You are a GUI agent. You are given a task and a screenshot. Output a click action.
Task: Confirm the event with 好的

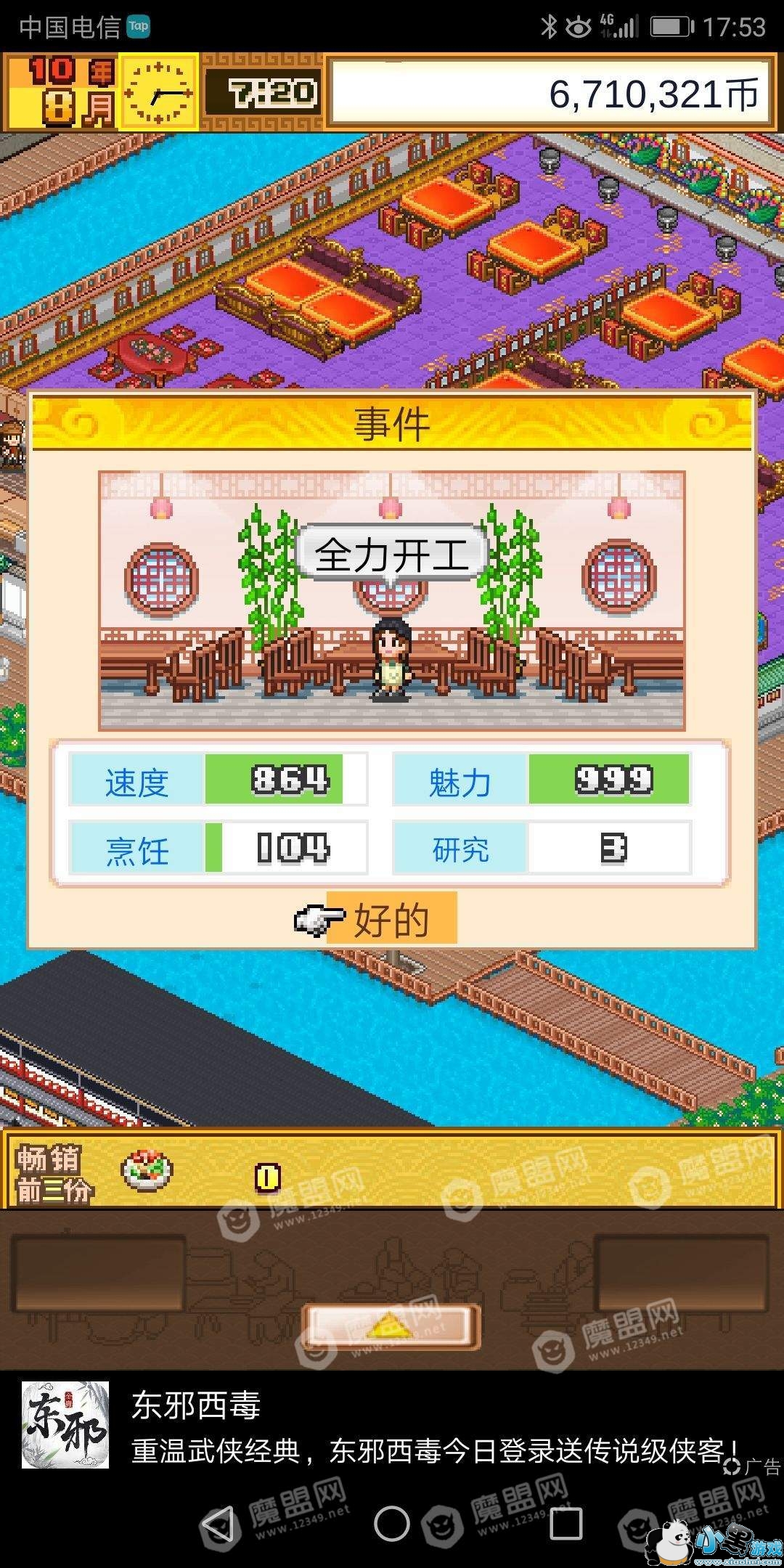point(391,919)
